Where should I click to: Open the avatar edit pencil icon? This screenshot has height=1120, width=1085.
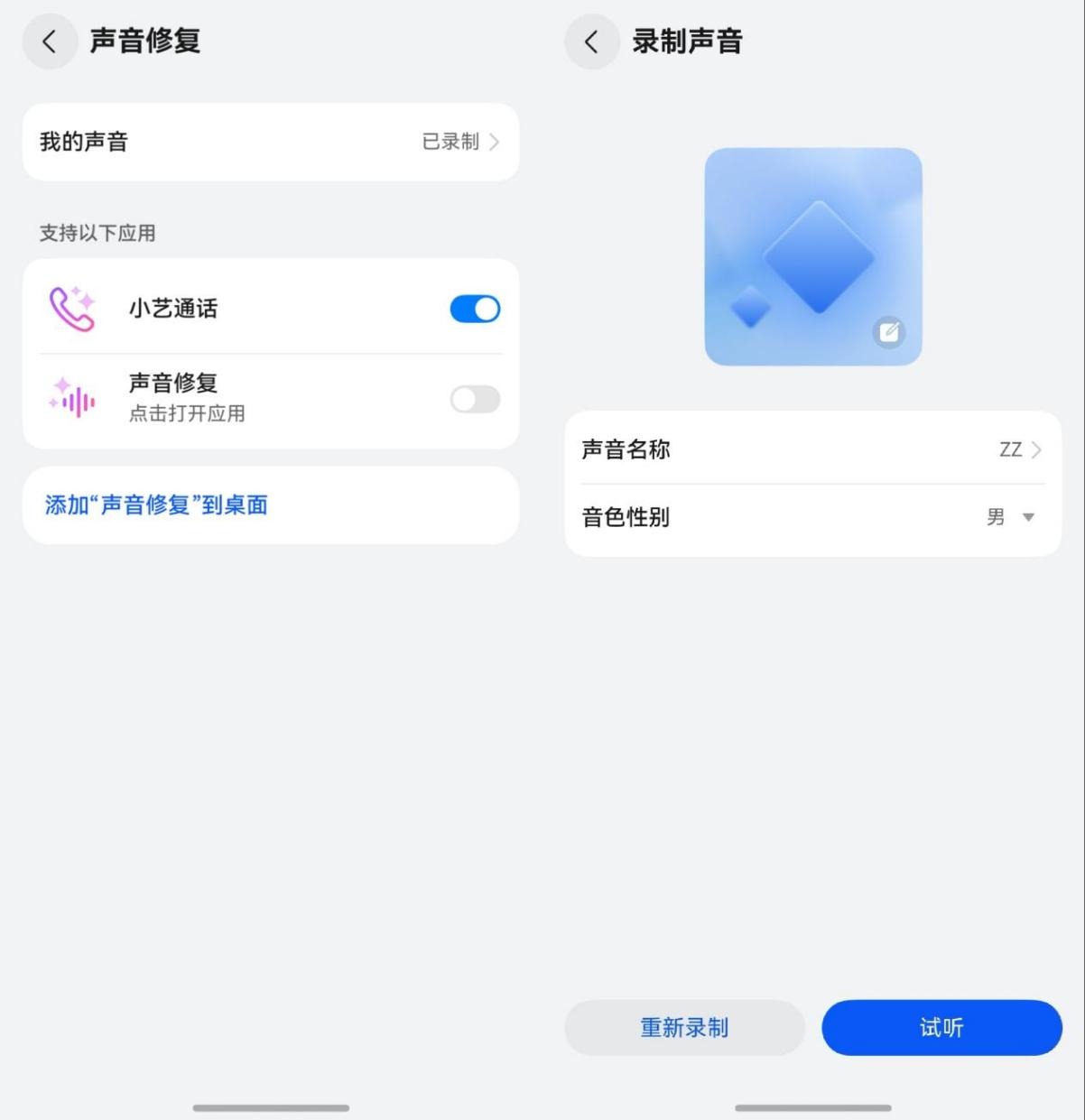click(x=890, y=332)
